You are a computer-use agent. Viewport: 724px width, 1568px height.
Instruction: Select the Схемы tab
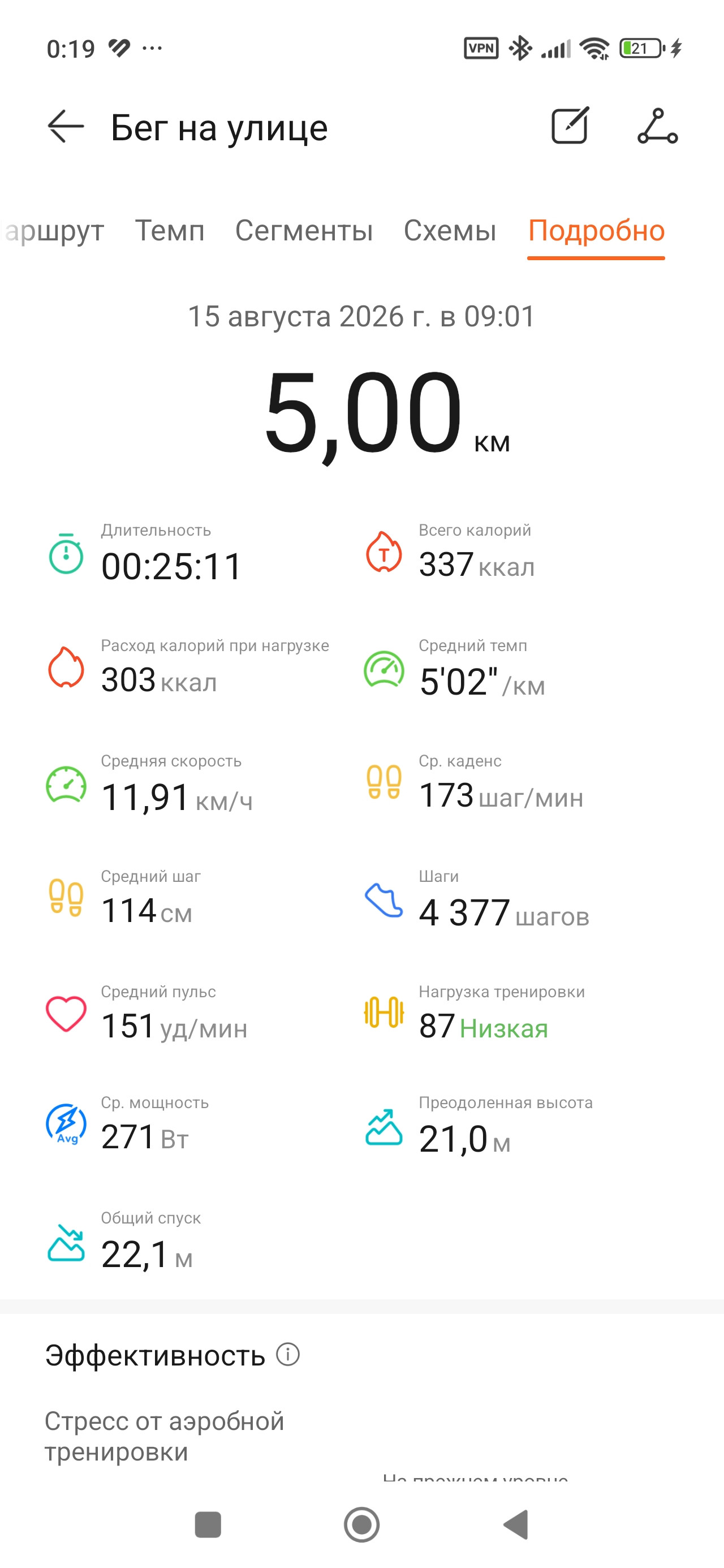tap(450, 231)
